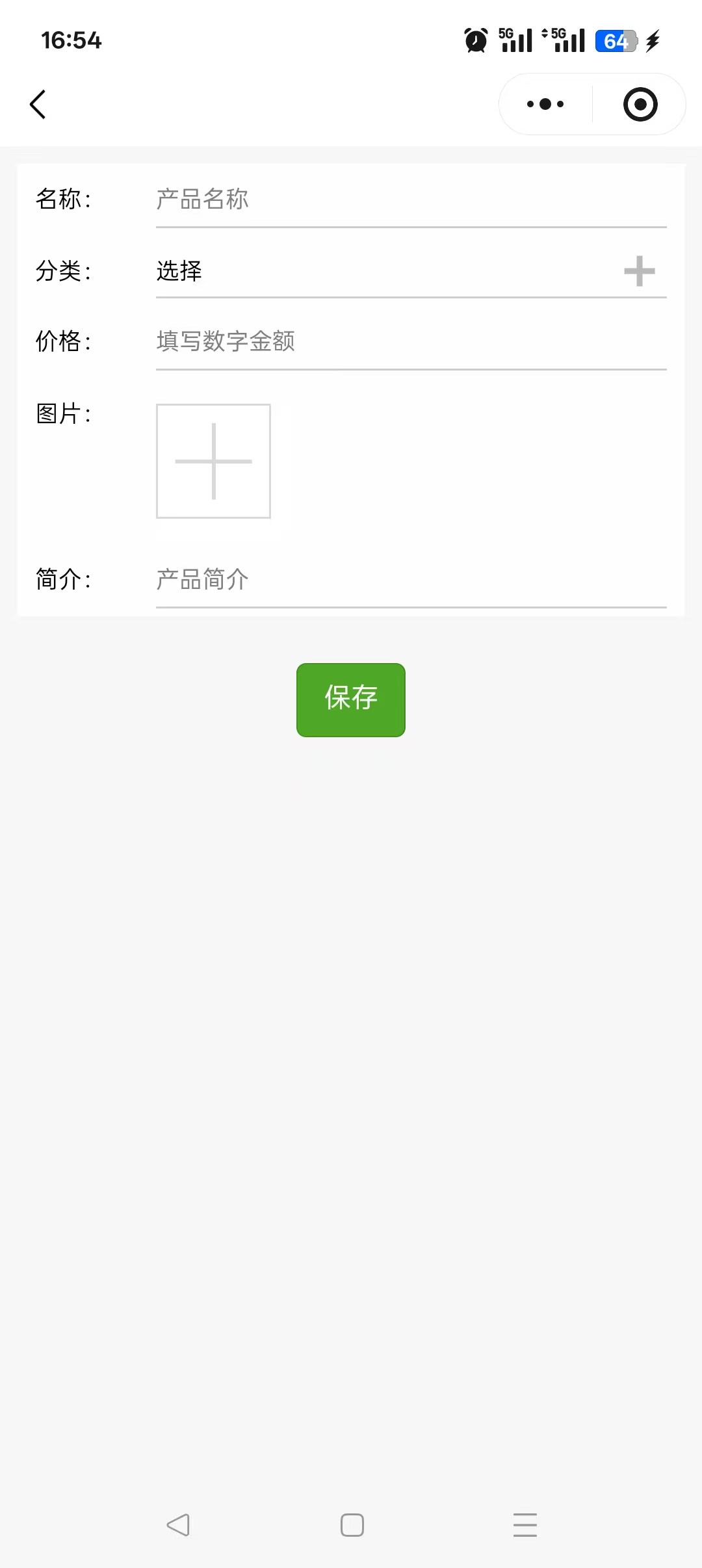
Task: Click the back arrow at top left
Action: [37, 104]
